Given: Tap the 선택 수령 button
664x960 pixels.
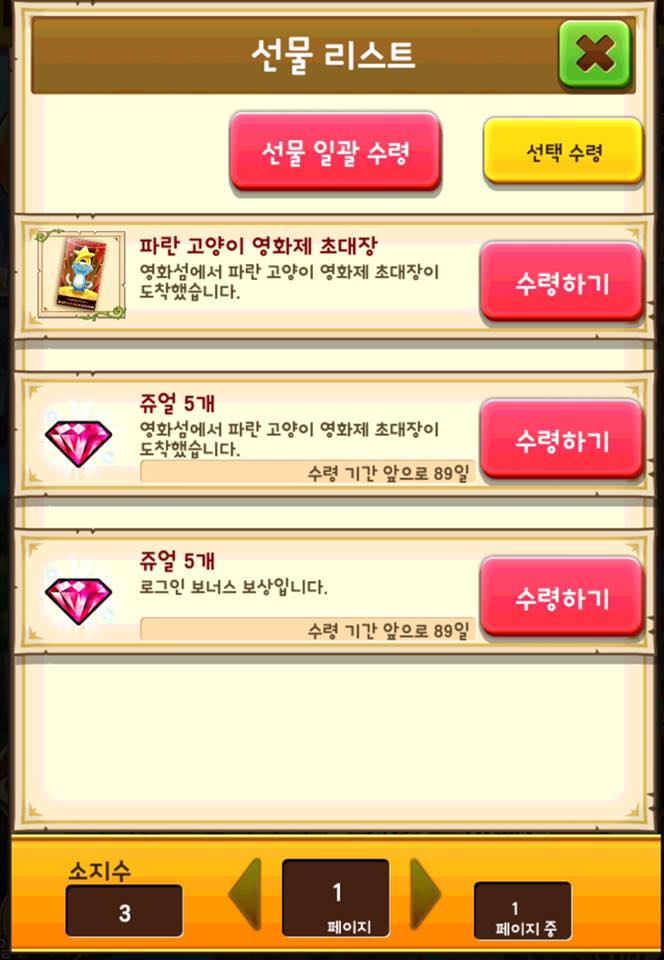Looking at the screenshot, I should pyautogui.click(x=563, y=152).
